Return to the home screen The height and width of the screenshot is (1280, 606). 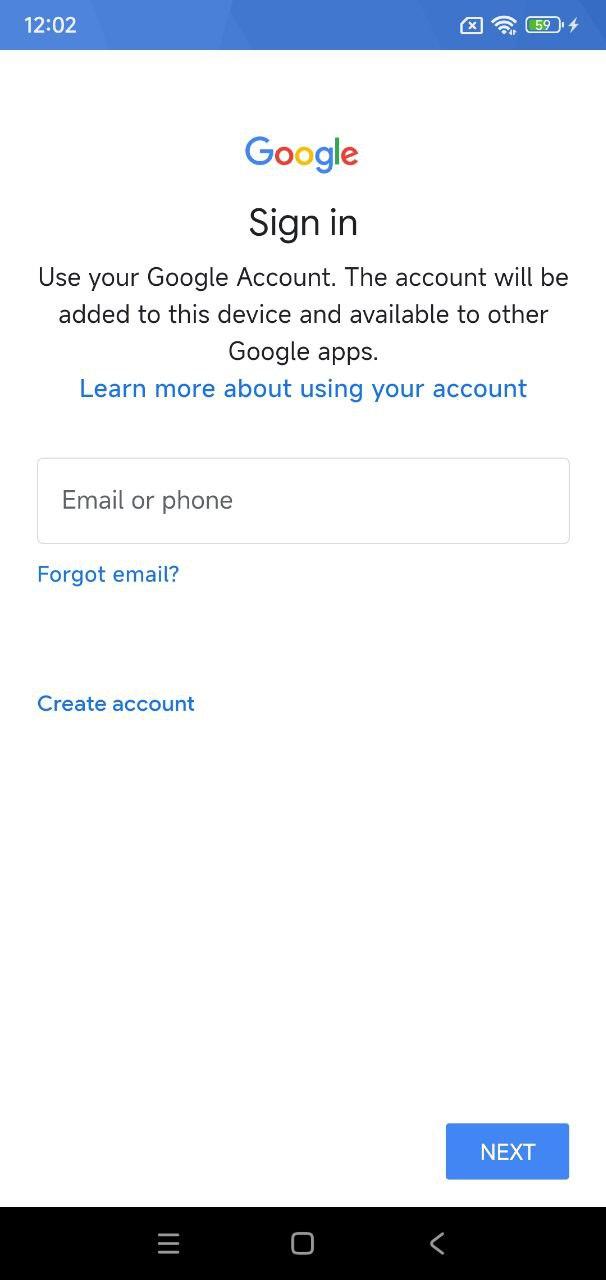(302, 1243)
